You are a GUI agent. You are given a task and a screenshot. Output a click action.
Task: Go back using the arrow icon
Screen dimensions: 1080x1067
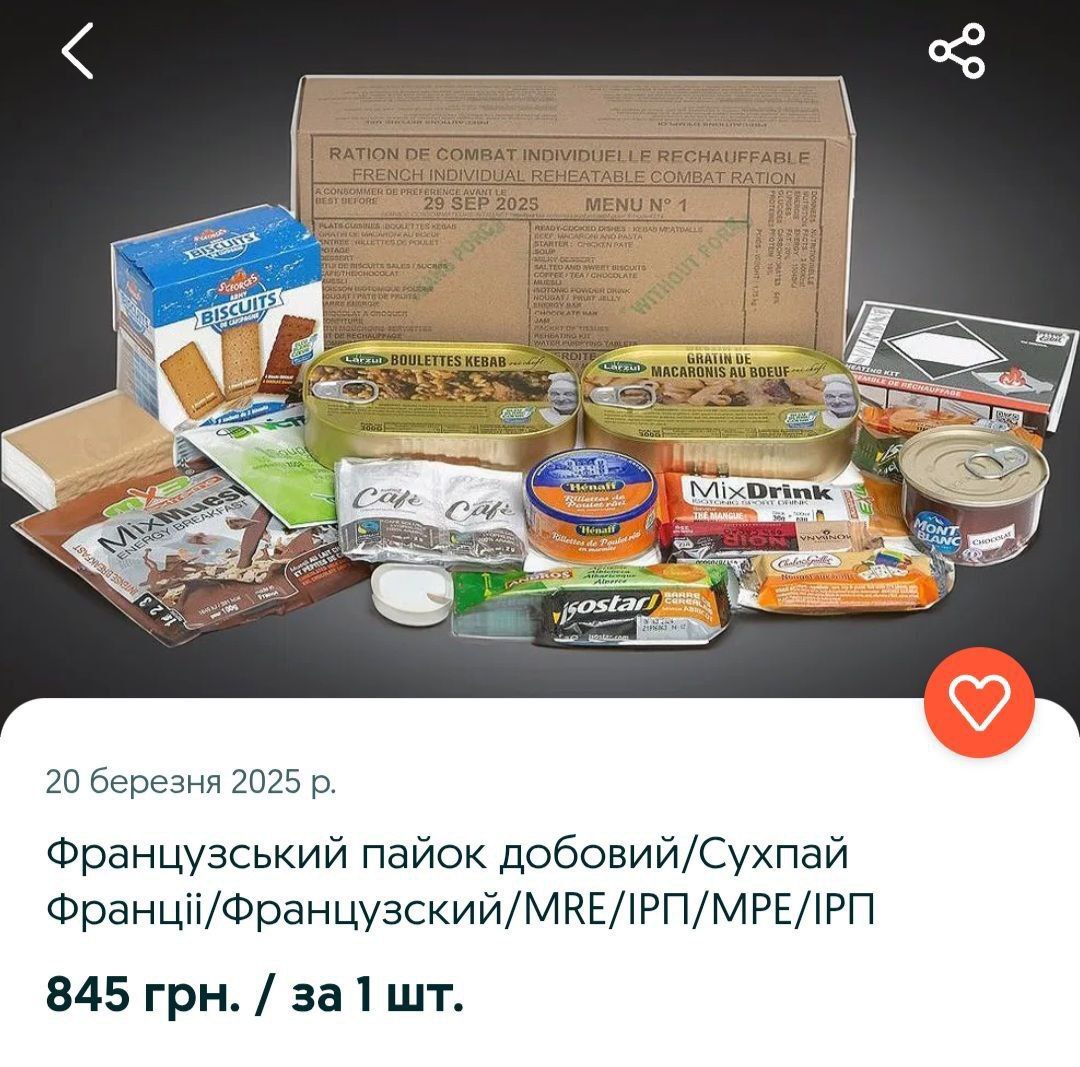coord(78,51)
